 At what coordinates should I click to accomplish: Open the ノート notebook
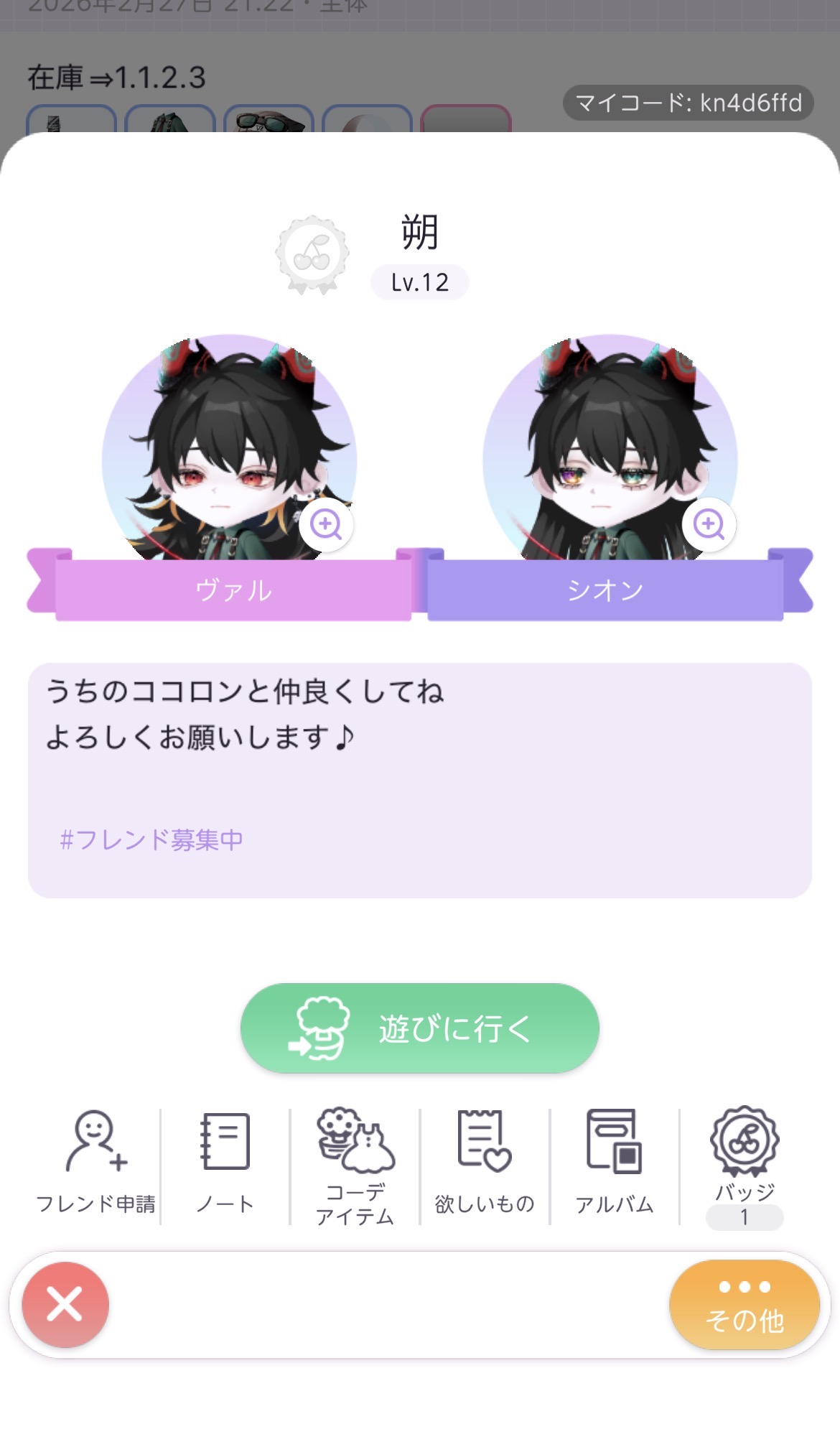(225, 1163)
